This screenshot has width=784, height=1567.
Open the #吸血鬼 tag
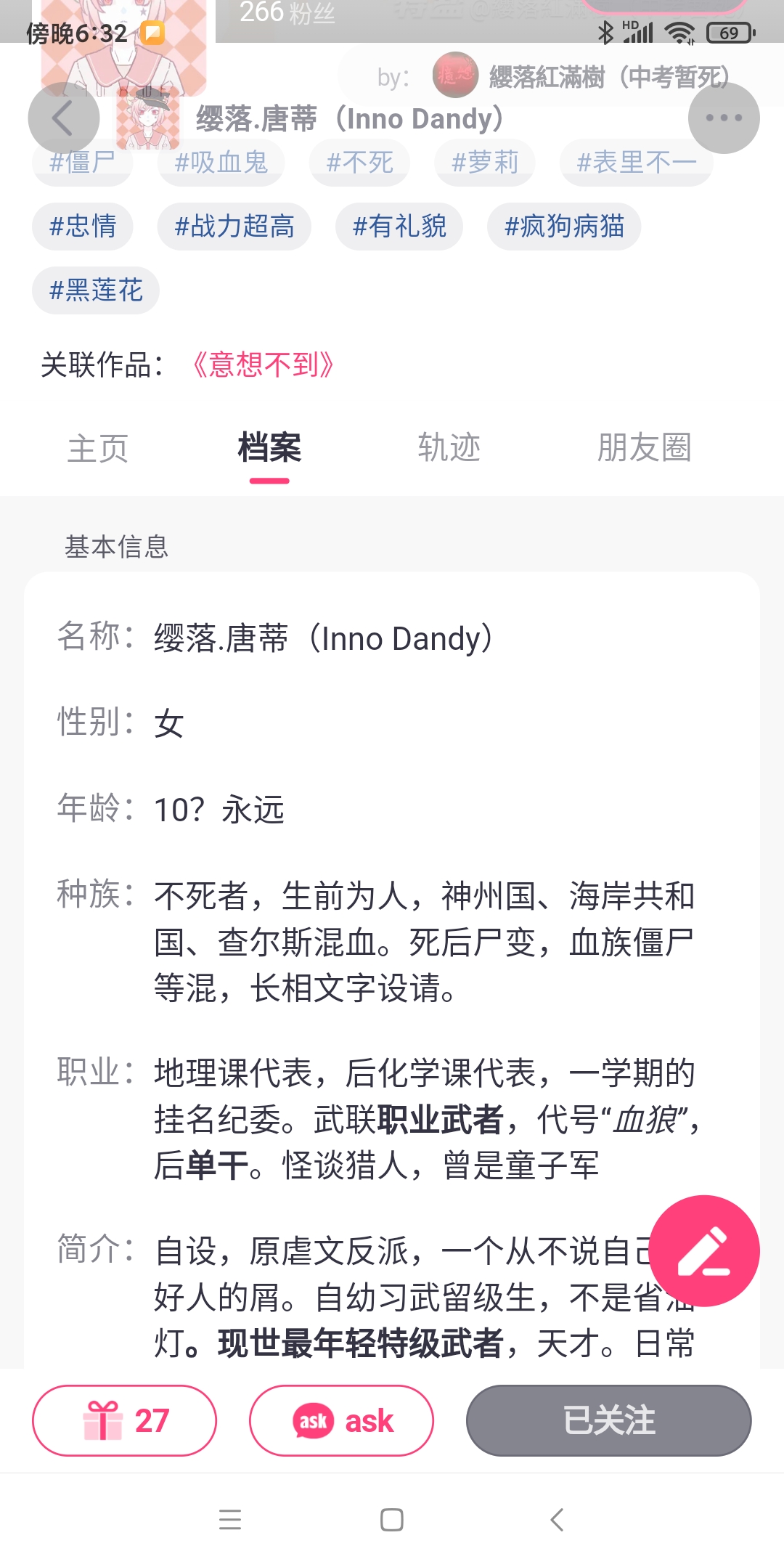[221, 163]
